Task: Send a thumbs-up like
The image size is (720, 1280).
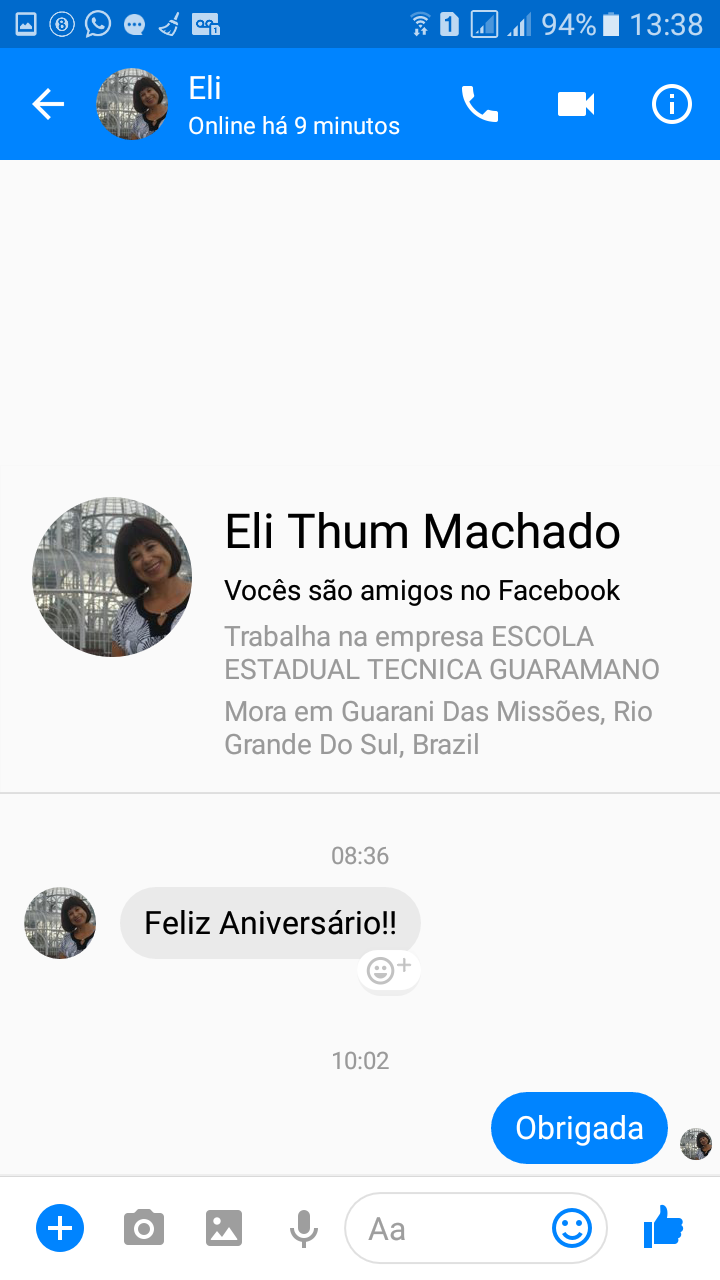Action: [663, 1226]
